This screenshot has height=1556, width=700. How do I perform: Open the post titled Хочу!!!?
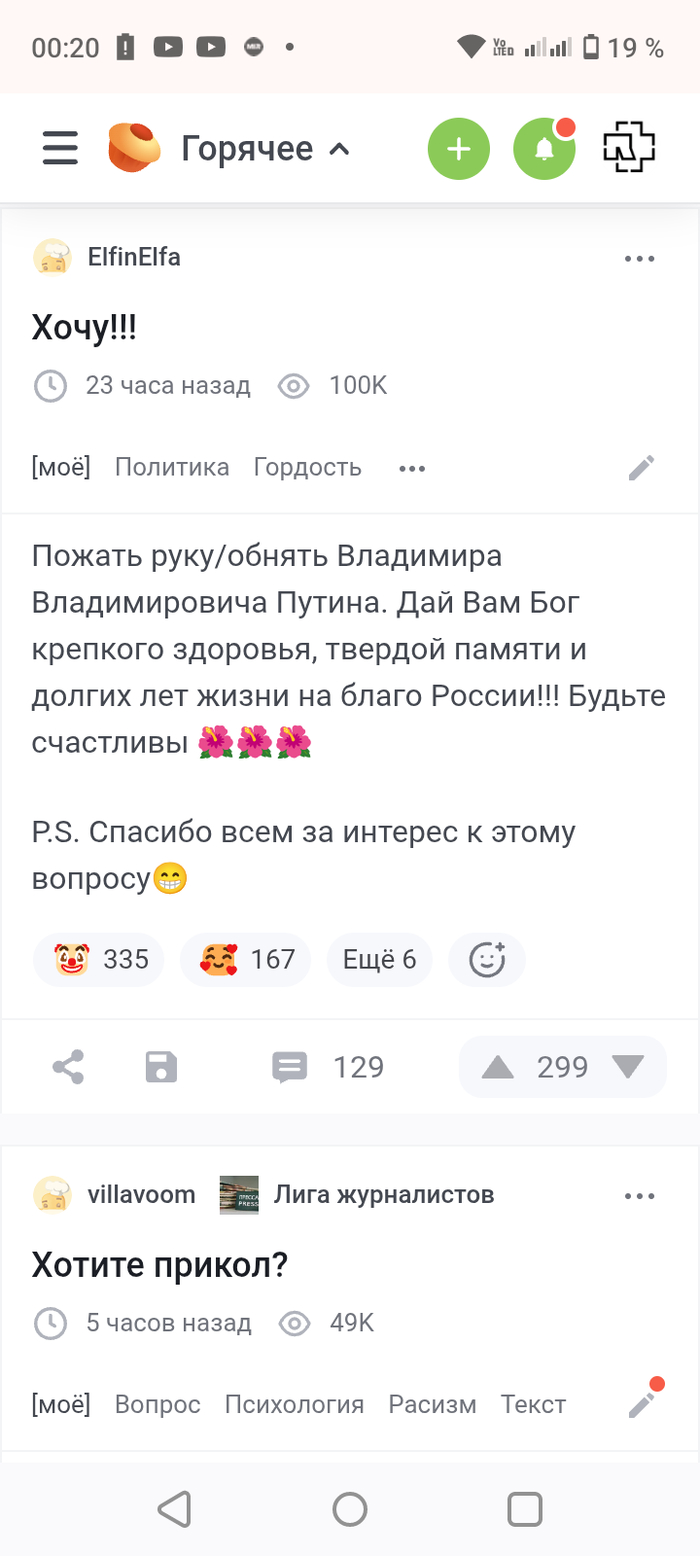point(84,327)
